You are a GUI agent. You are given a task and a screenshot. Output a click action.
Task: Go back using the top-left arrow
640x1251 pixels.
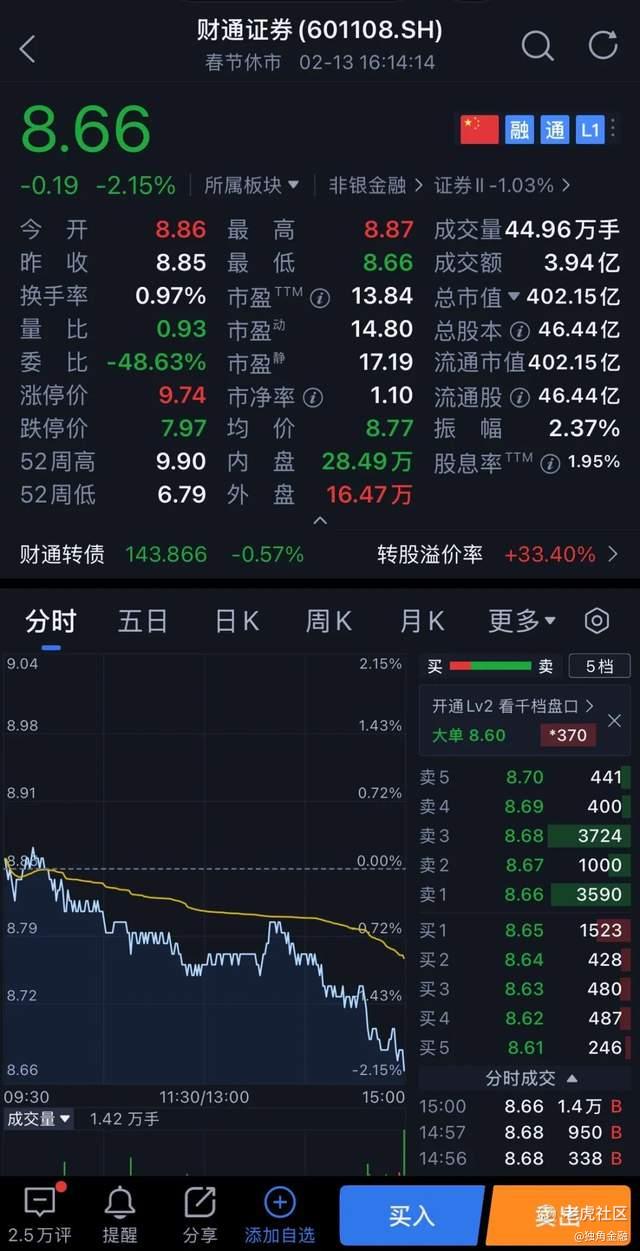pyautogui.click(x=27, y=48)
